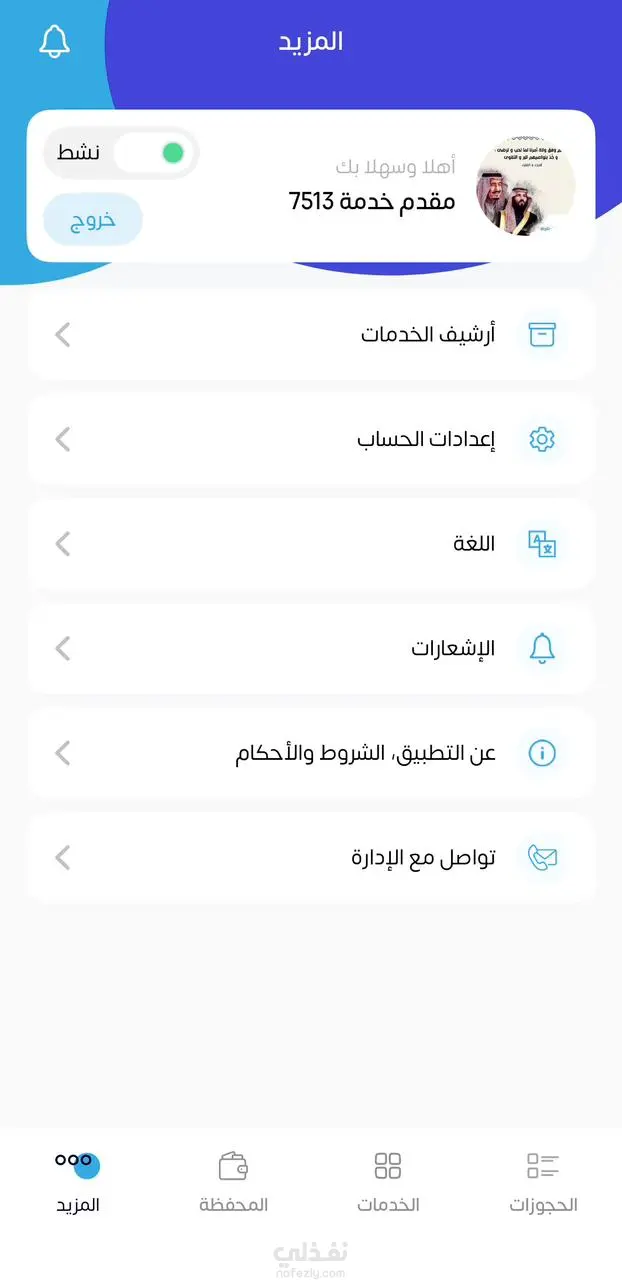This screenshot has height=1280, width=622.
Task: Open the notifications bell in the header
Action: point(54,42)
